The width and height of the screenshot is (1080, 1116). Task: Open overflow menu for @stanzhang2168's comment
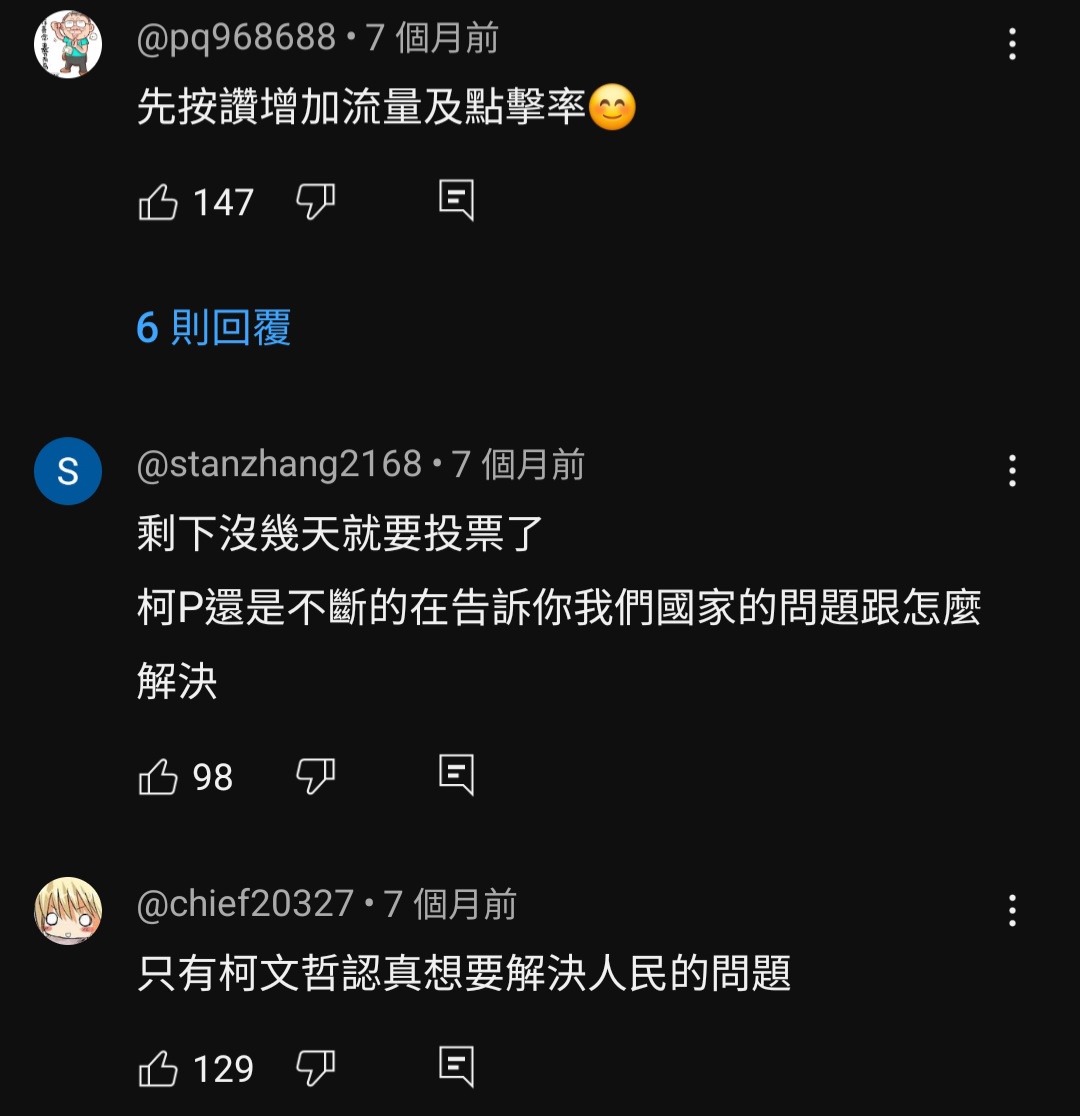pyautogui.click(x=1012, y=470)
